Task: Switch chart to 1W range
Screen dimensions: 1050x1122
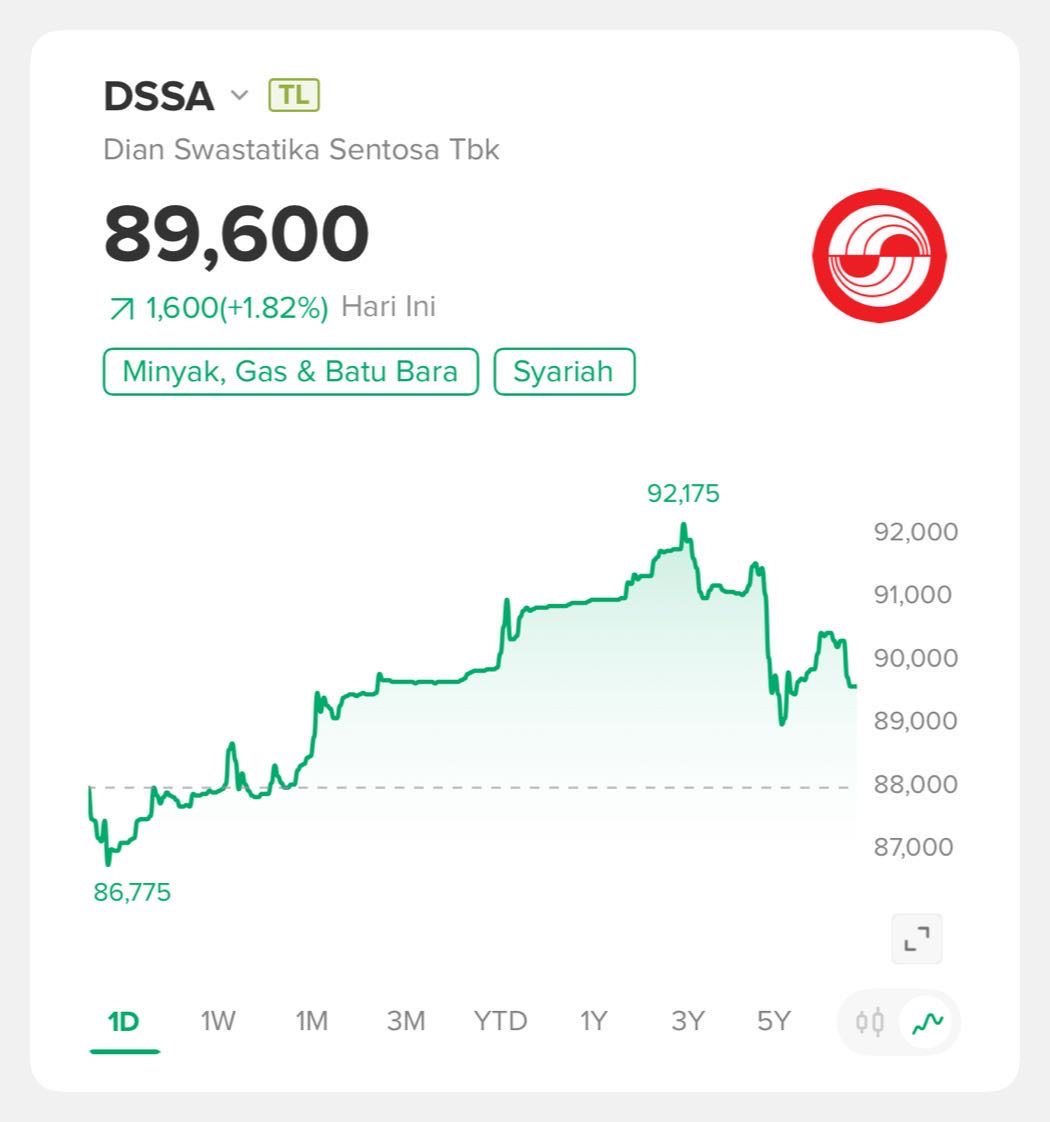Action: (218, 1021)
